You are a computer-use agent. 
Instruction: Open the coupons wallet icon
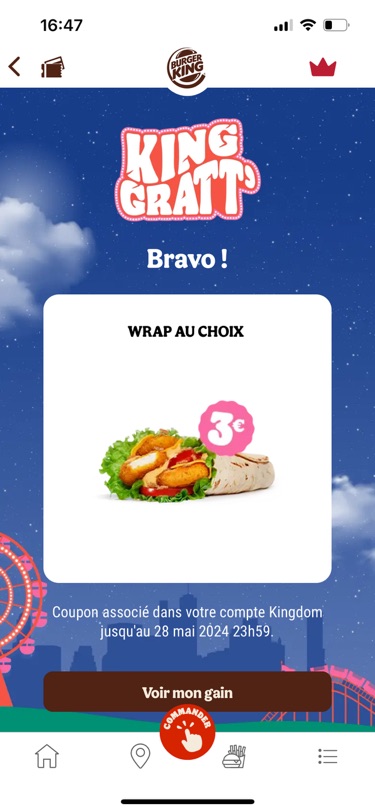tap(52, 67)
